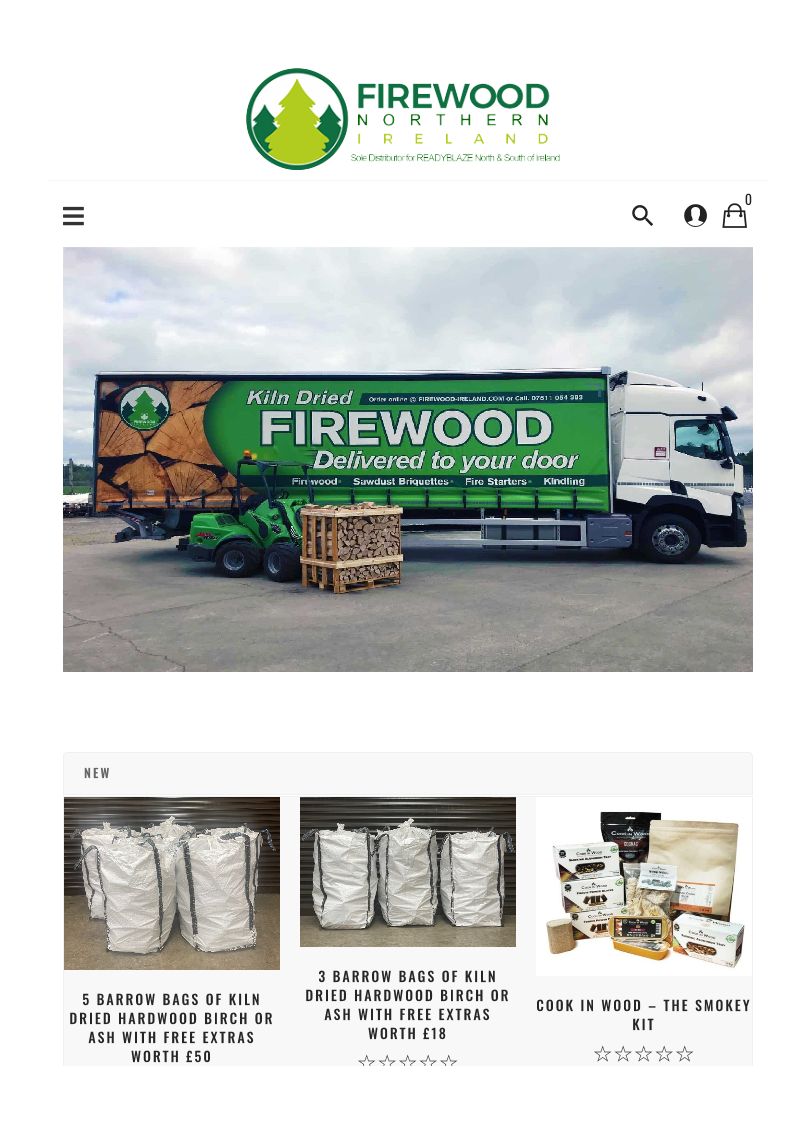View the shopping bag cart
793x1123 pixels.
coord(734,215)
